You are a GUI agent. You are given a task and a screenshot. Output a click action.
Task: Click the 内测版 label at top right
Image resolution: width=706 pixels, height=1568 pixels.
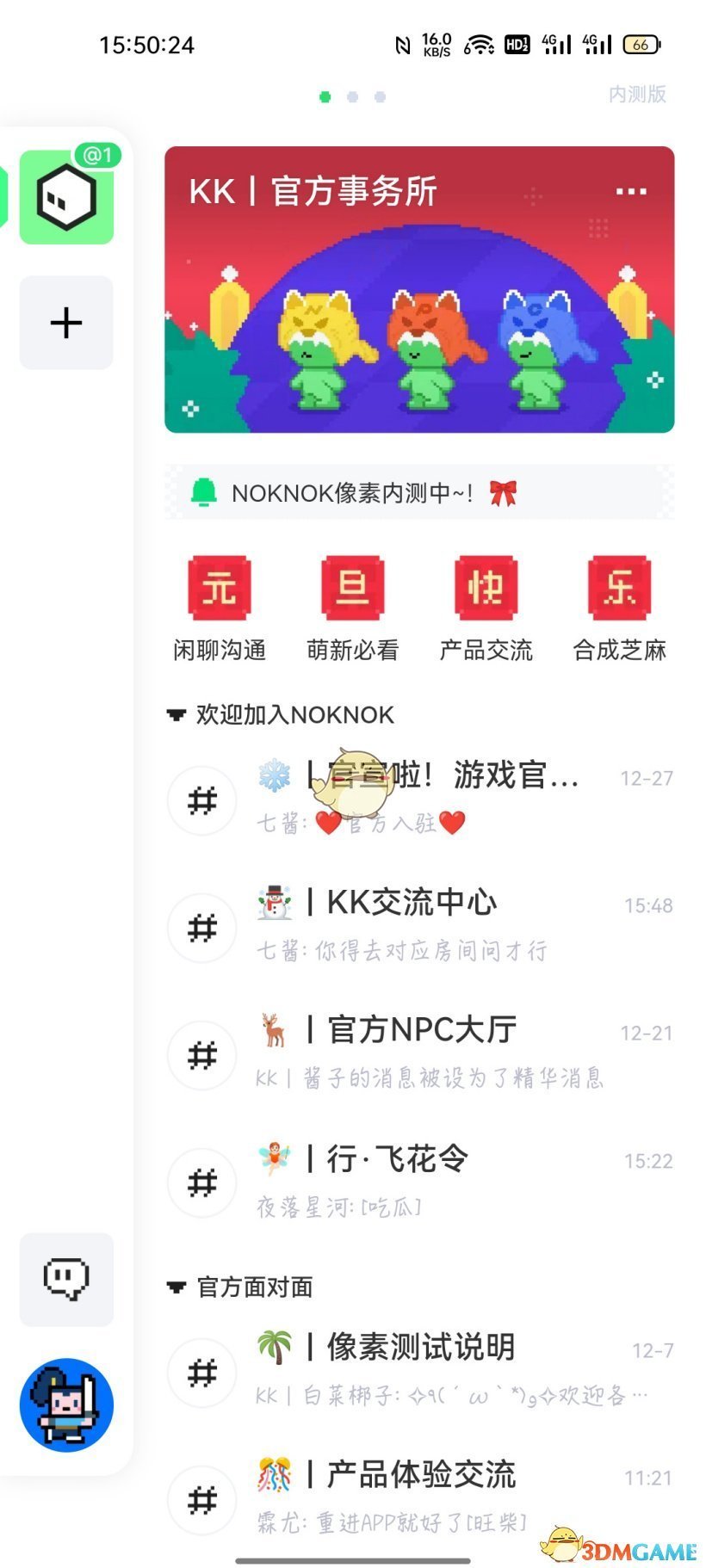click(636, 95)
